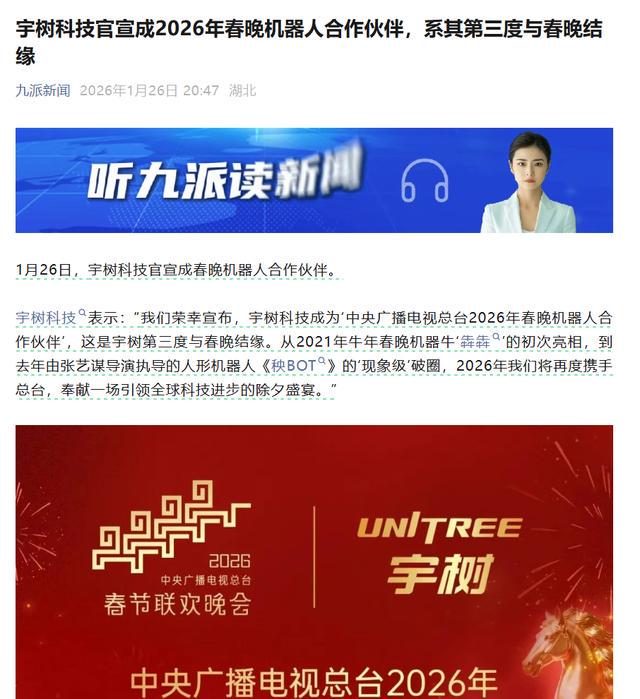Open the 秧BOT keyword search link
The width and height of the screenshot is (640, 699).
301,366
